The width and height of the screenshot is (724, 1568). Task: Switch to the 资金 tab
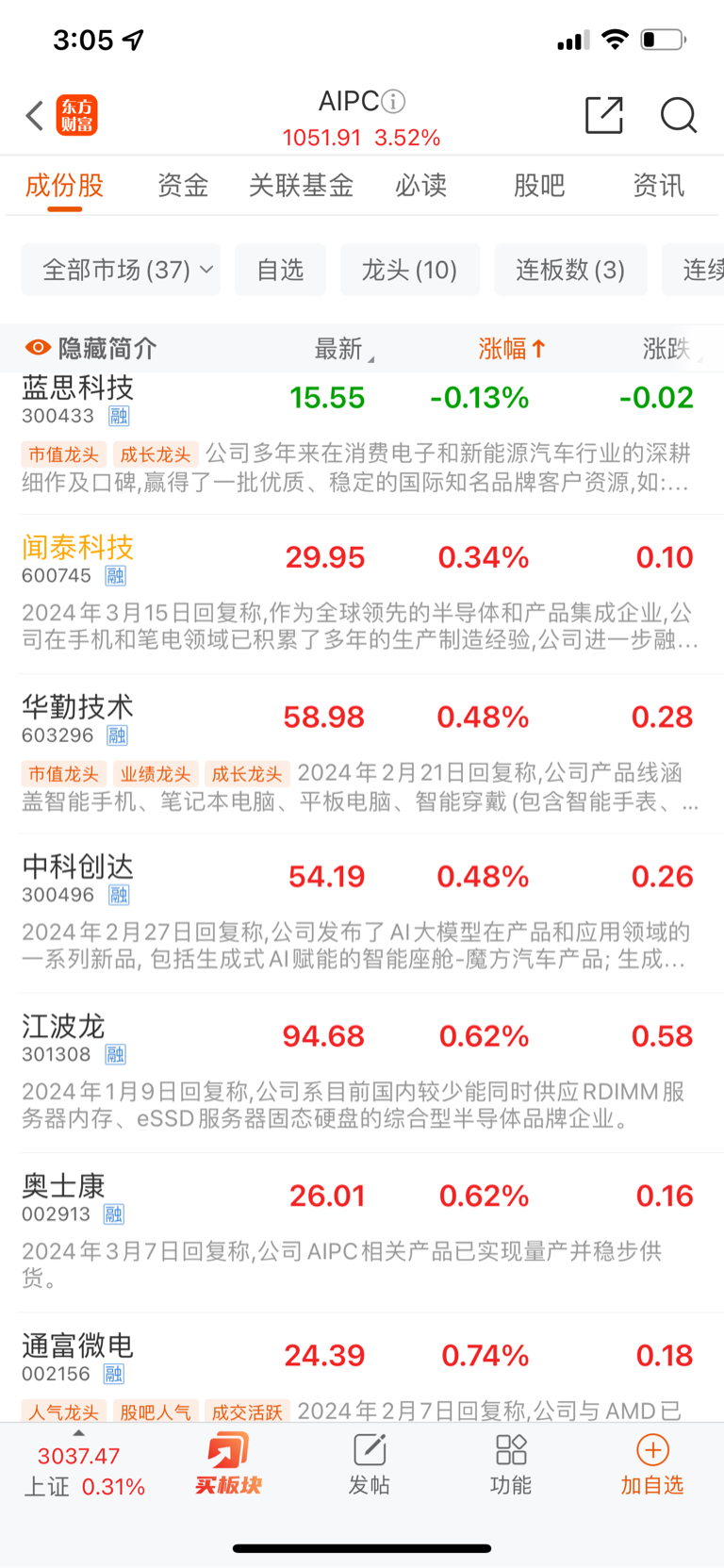coord(182,186)
